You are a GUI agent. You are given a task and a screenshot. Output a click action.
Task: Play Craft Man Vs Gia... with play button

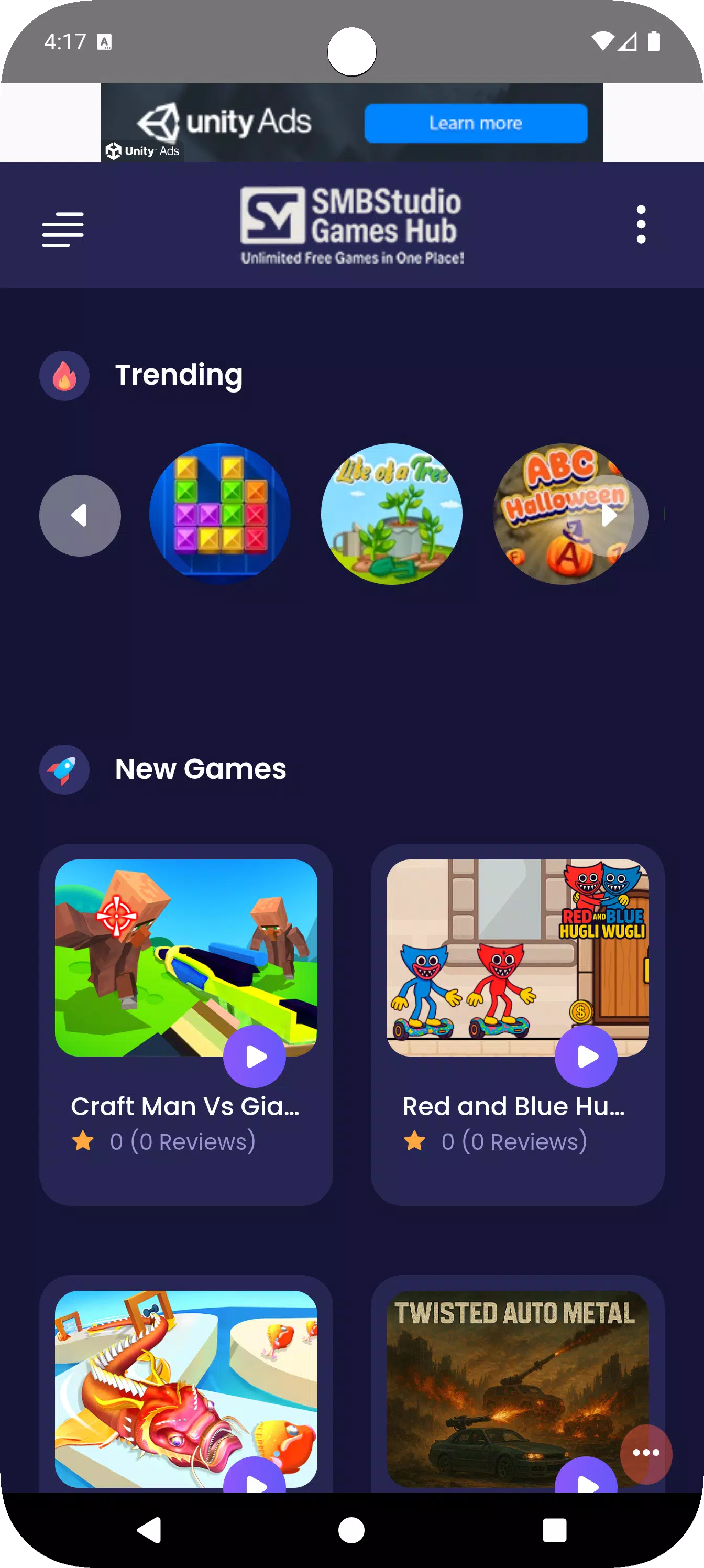tap(255, 1057)
